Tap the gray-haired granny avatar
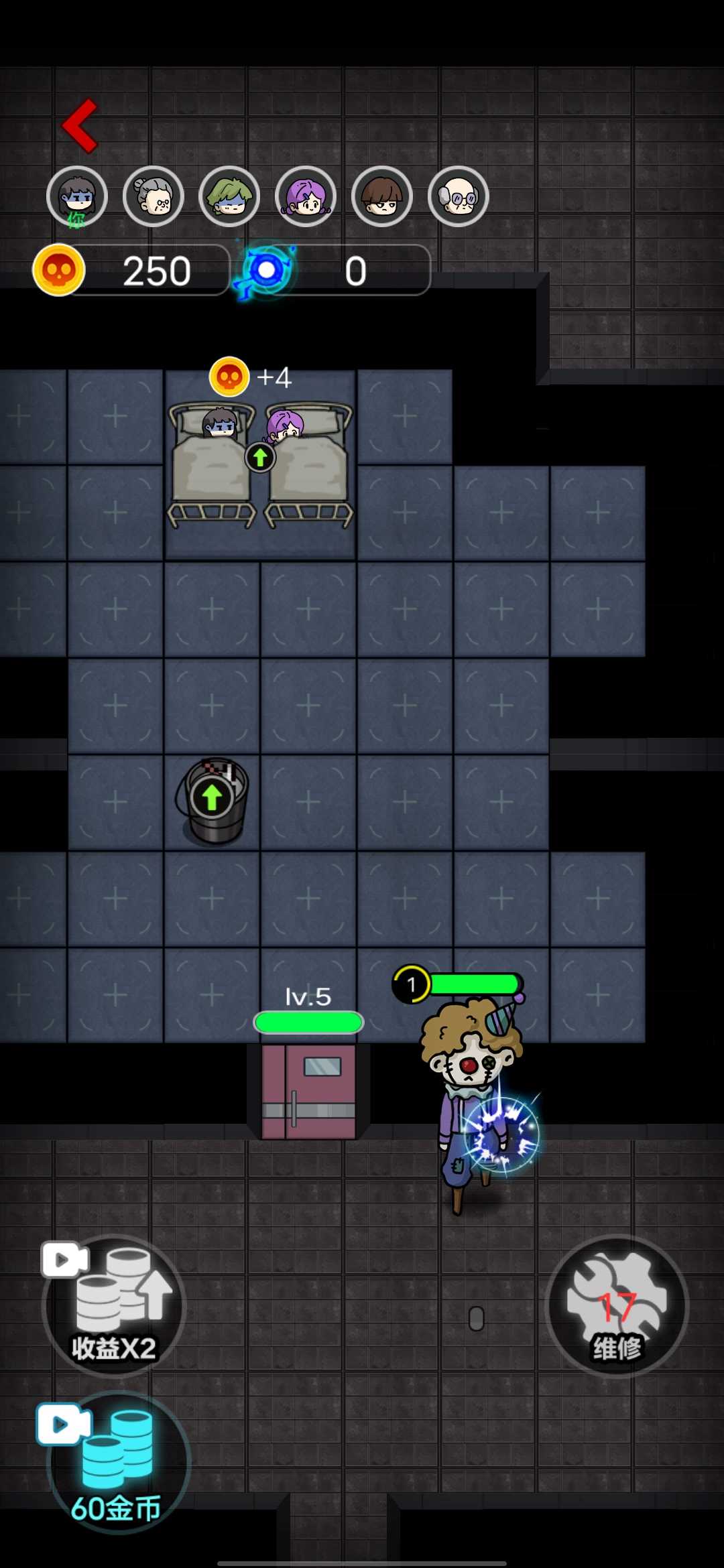This screenshot has height=1568, width=724. 154,196
